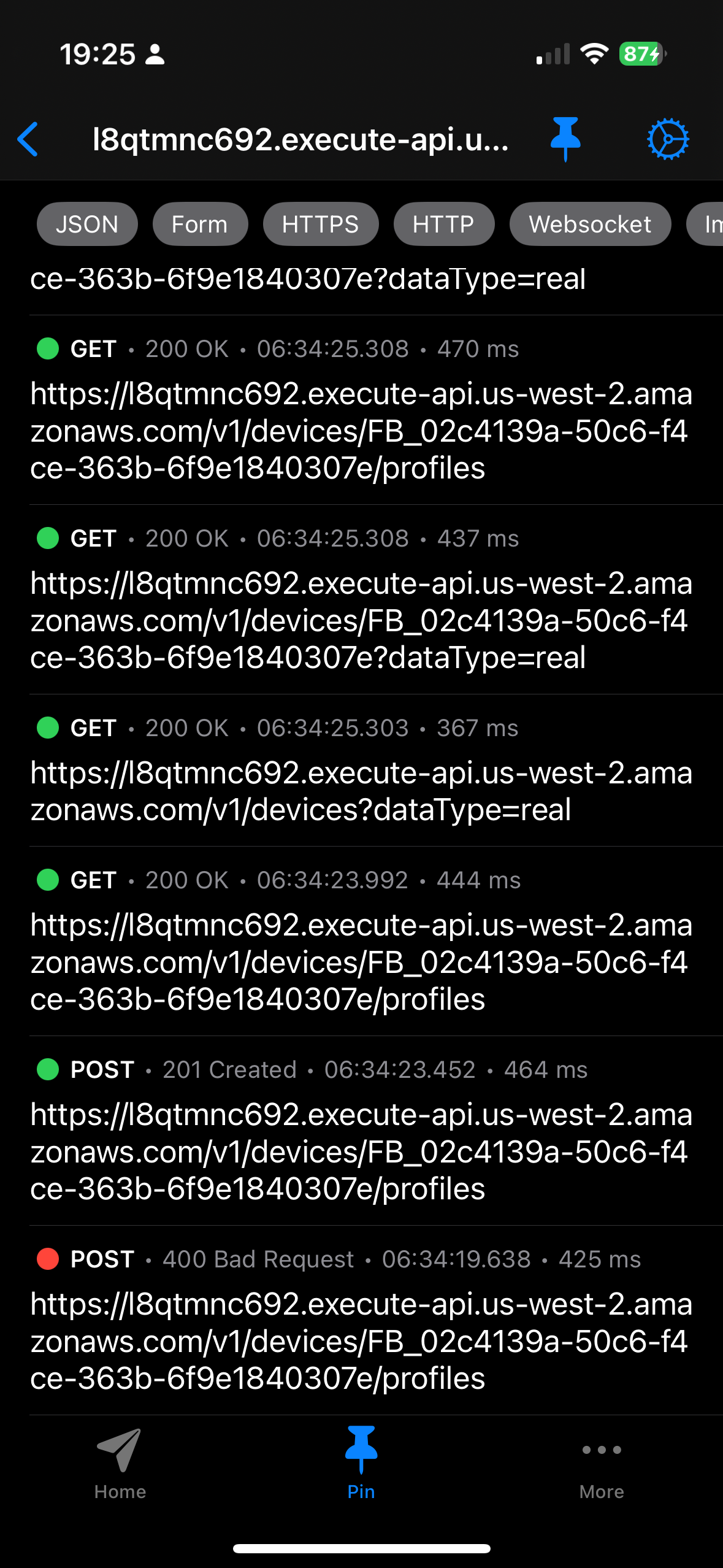Switch to the Home tab
This screenshot has width=723, height=1568.
click(120, 1464)
